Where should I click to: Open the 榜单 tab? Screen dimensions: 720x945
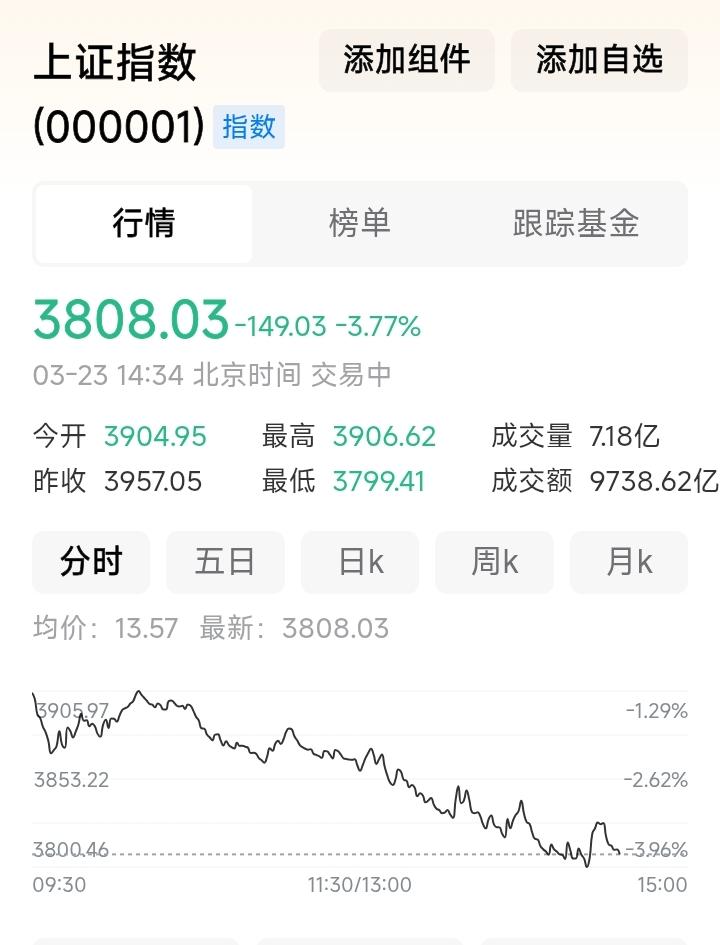pyautogui.click(x=360, y=223)
